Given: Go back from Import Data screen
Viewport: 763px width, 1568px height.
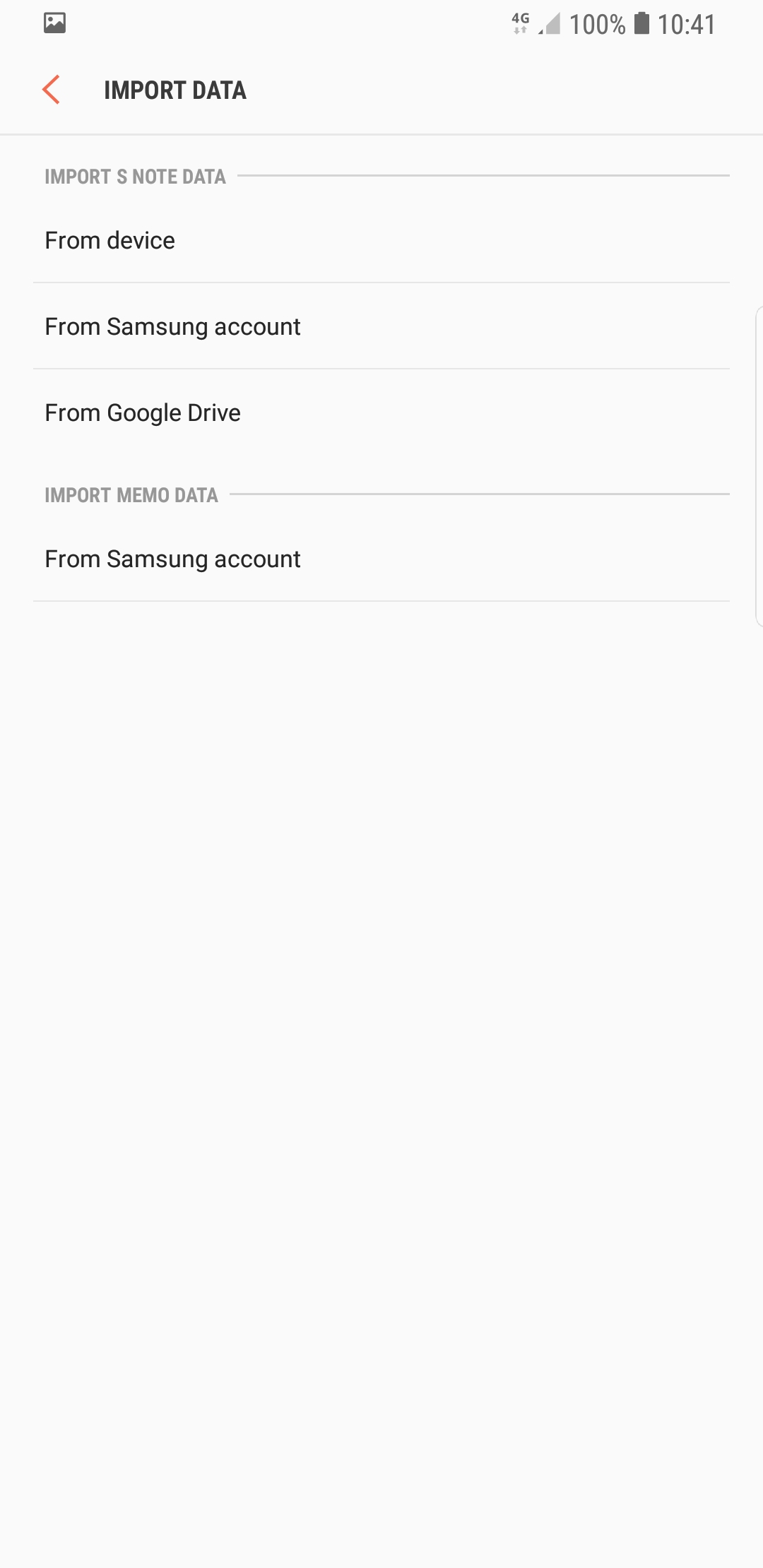Looking at the screenshot, I should coord(51,90).
